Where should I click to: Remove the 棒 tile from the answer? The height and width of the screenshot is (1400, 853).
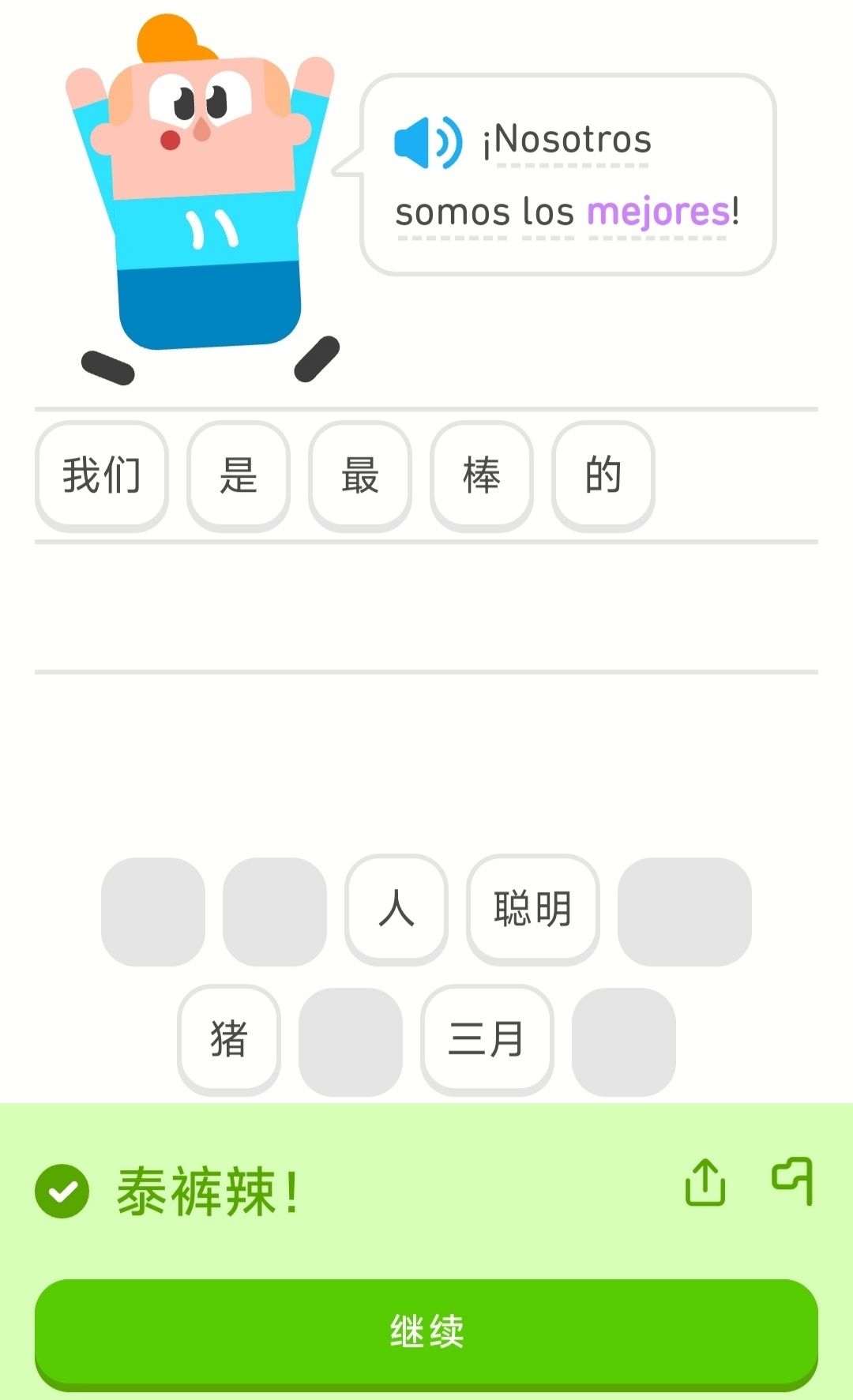[482, 476]
